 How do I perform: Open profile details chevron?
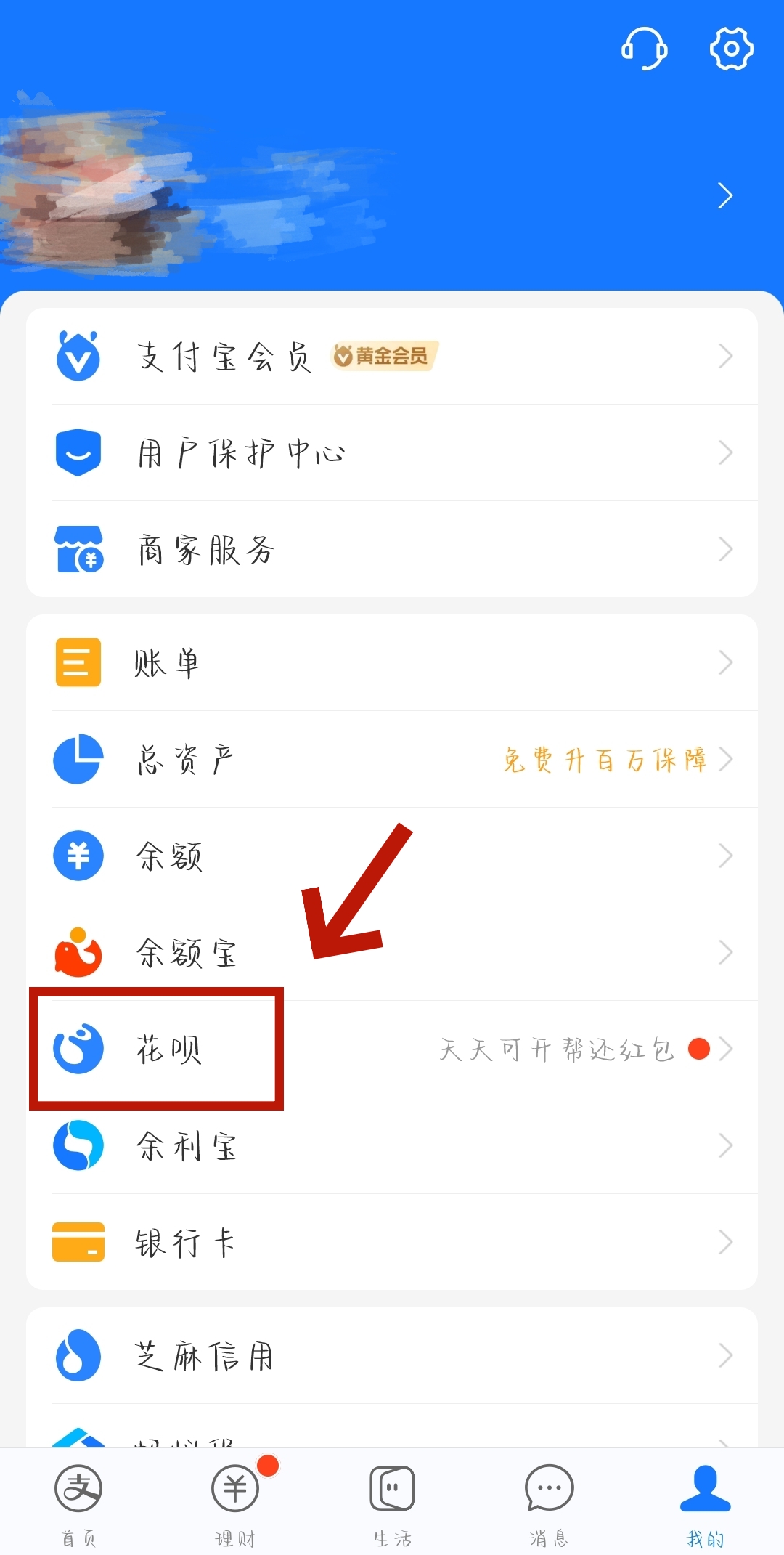click(724, 195)
